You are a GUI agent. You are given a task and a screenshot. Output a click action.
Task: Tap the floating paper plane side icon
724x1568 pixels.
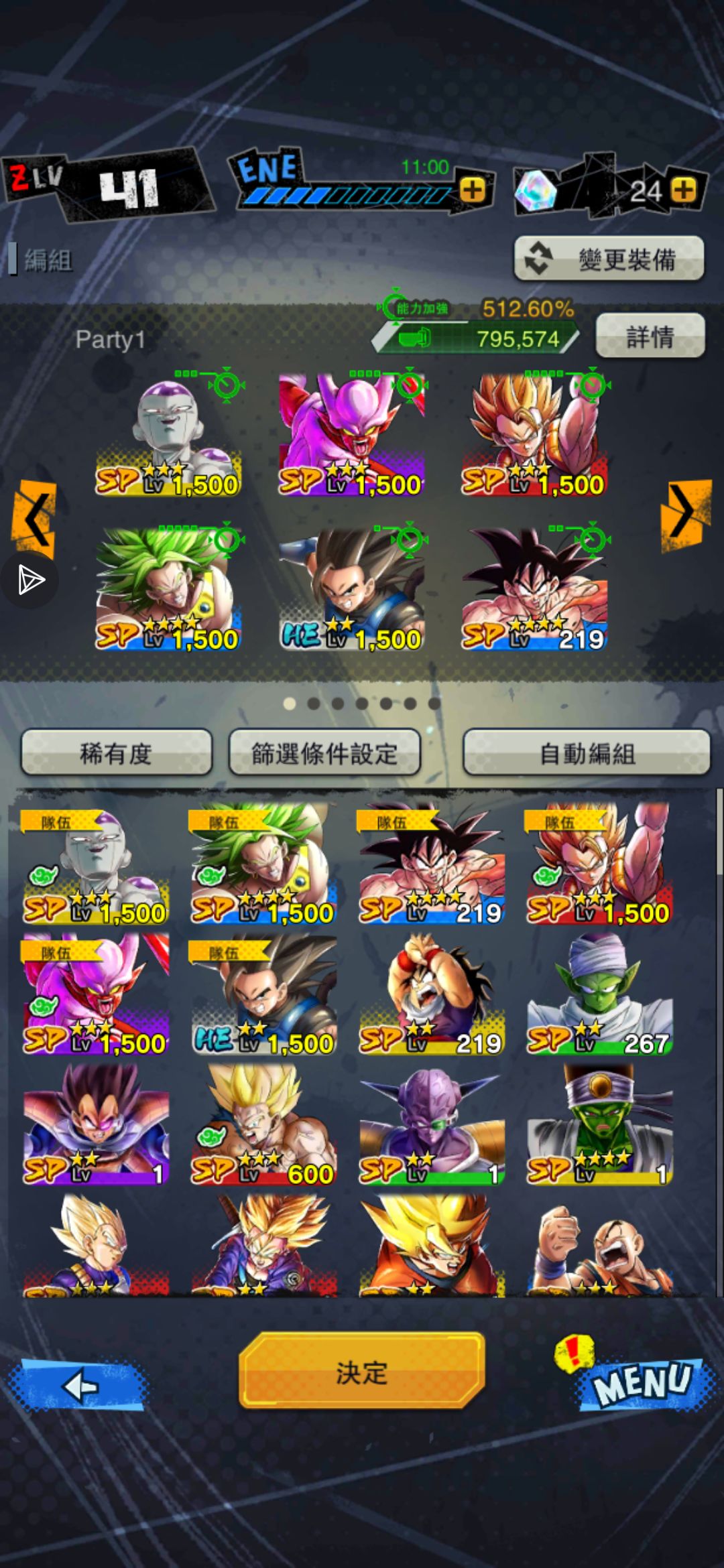(30, 580)
